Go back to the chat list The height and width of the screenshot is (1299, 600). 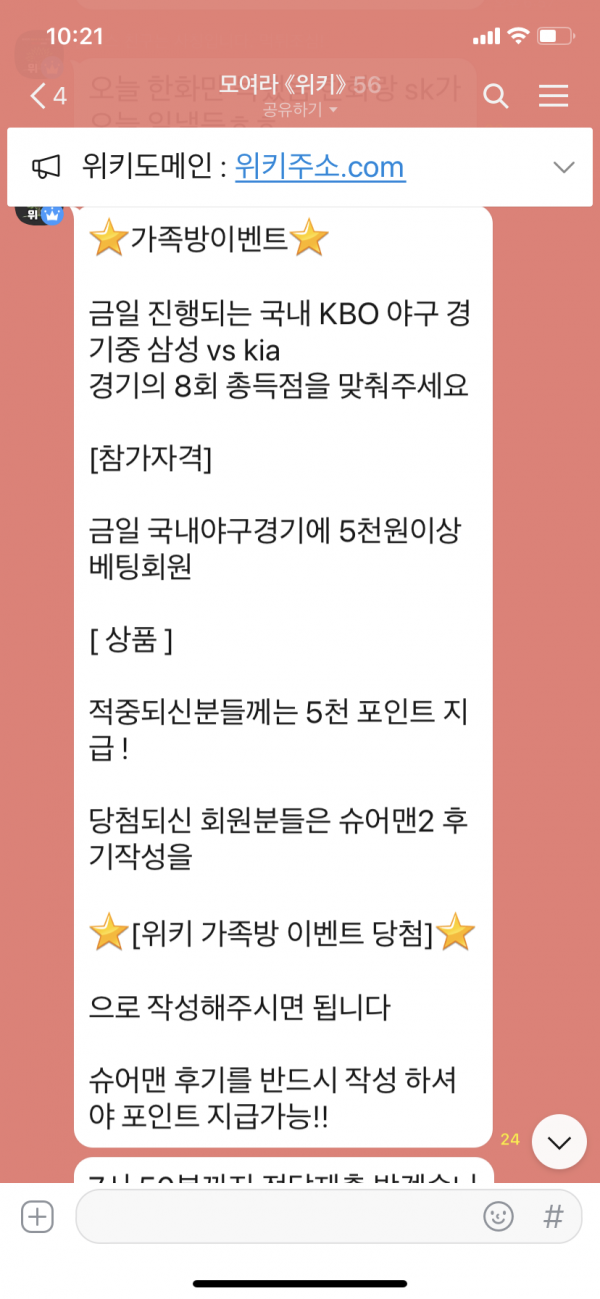click(45, 96)
